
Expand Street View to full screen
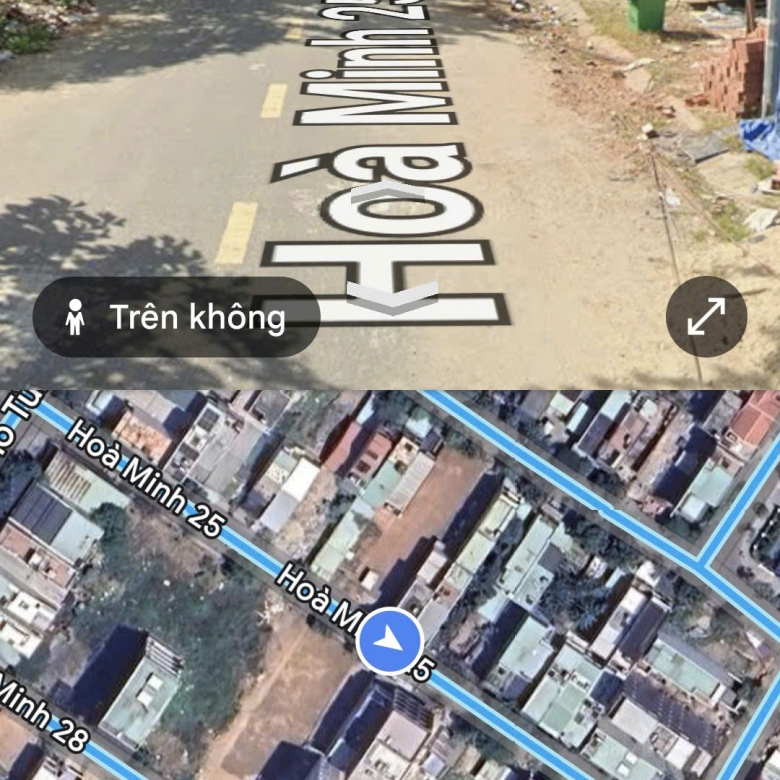coord(706,317)
